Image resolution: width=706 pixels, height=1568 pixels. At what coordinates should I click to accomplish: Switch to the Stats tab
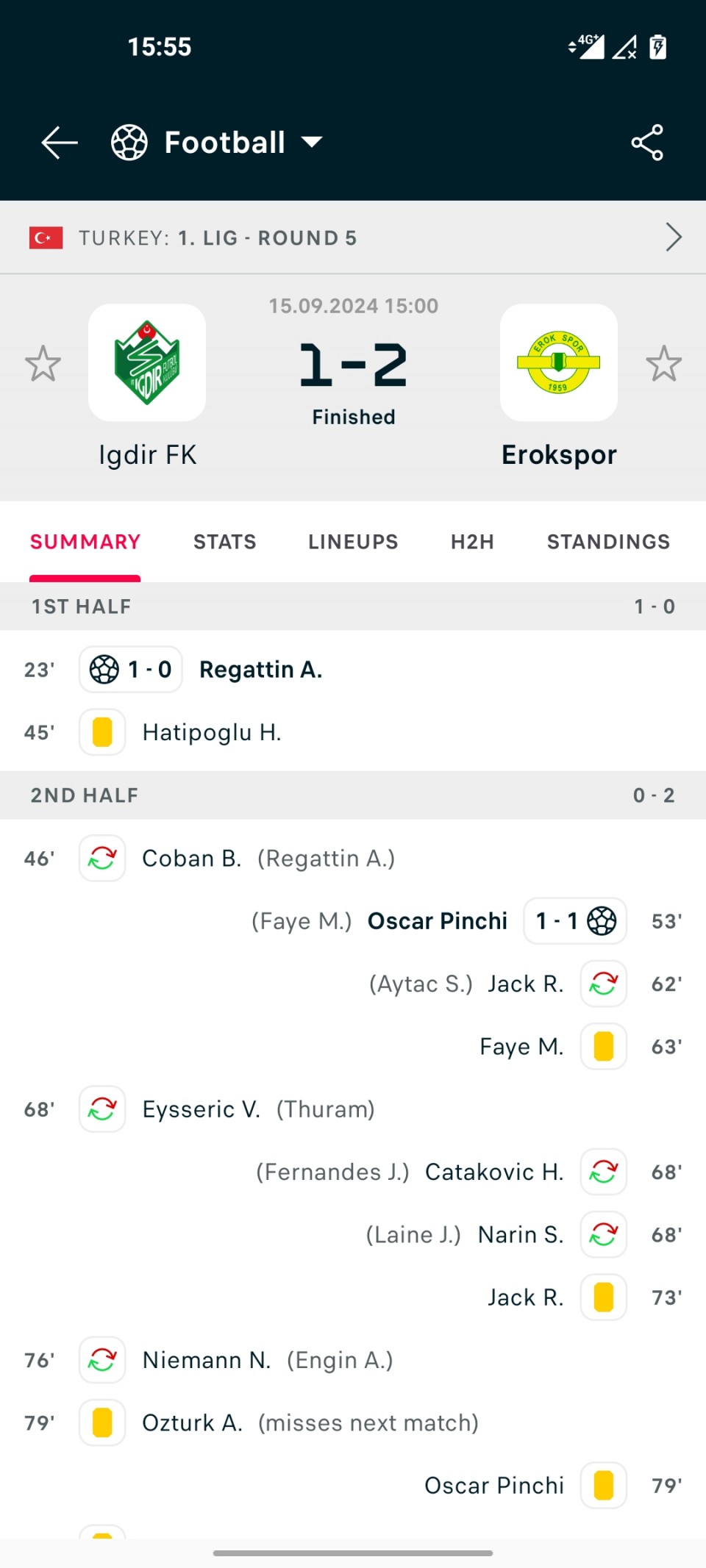224,542
